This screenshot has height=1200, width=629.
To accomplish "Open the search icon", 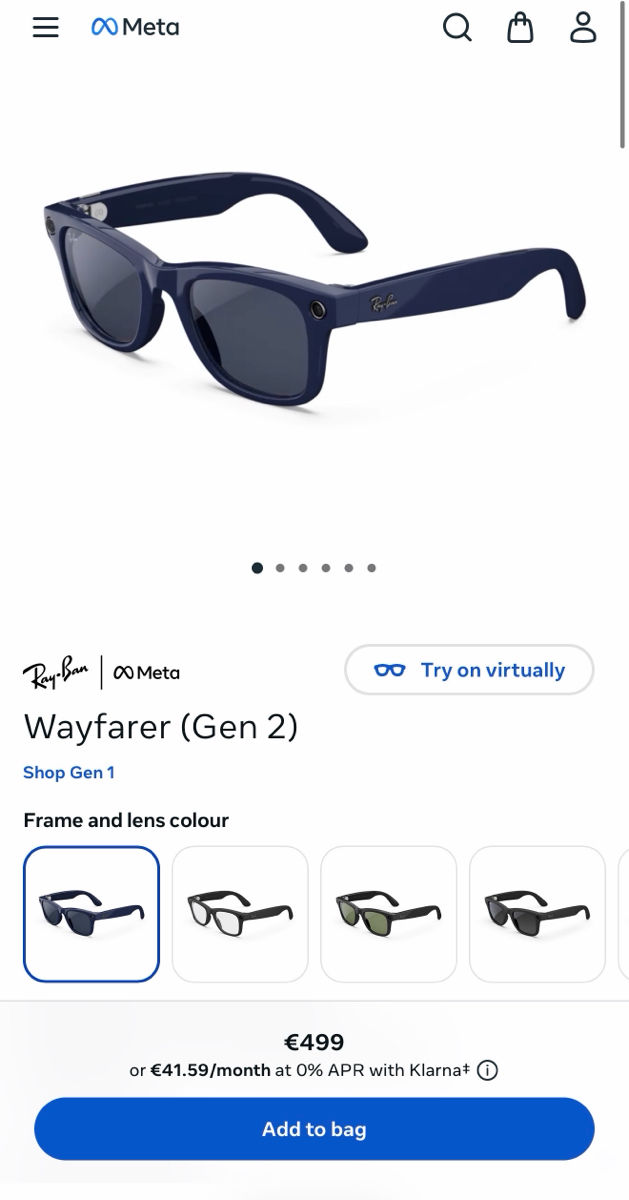I will 457,28.
